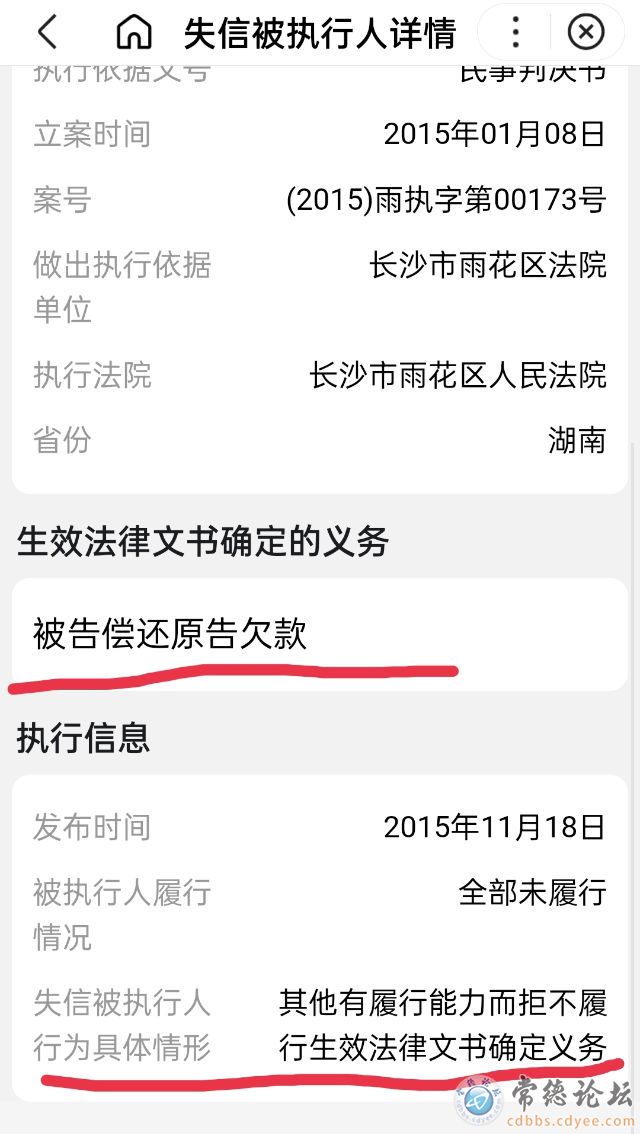Go back from the 失信被执行人详情 page
Viewport: 640px width, 1134px height.
click(x=47, y=33)
